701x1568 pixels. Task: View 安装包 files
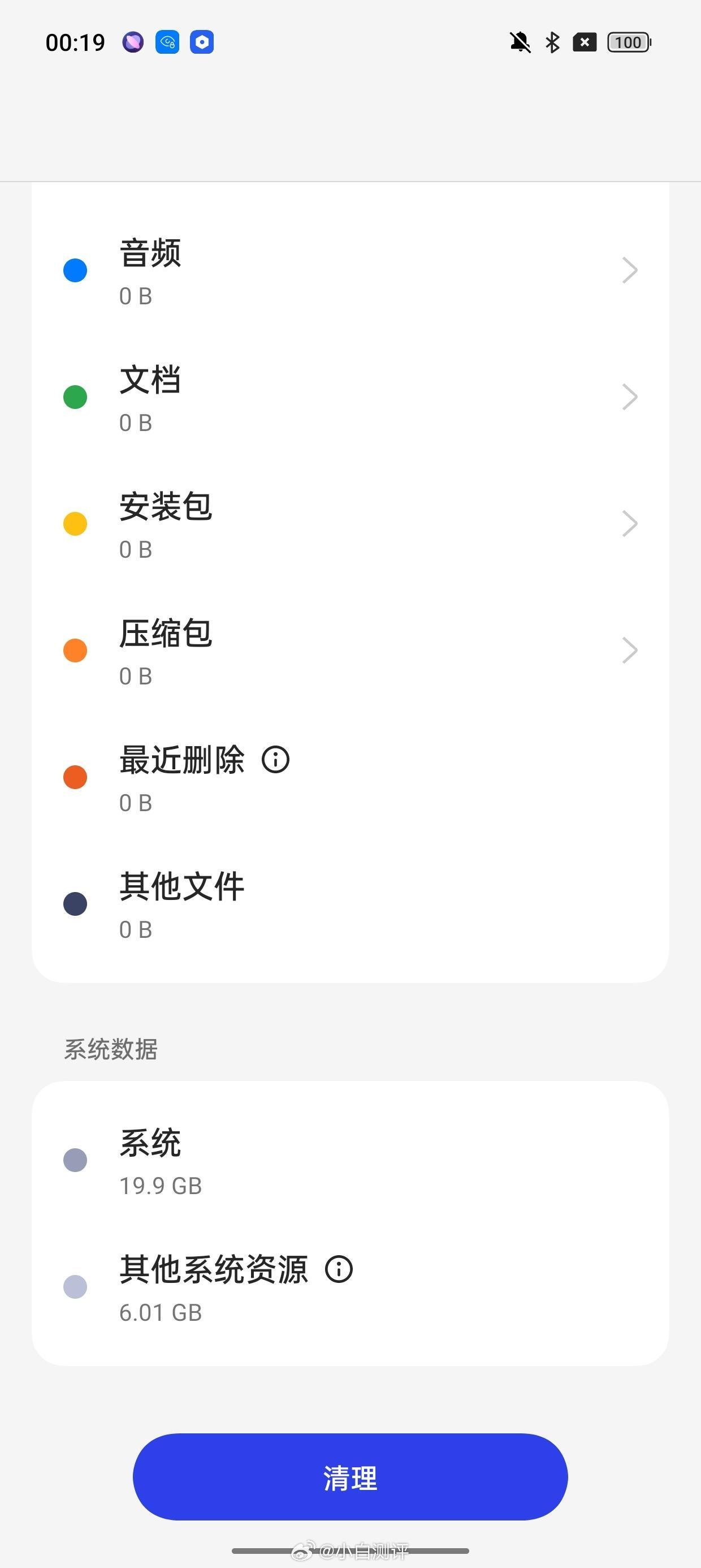[350, 524]
